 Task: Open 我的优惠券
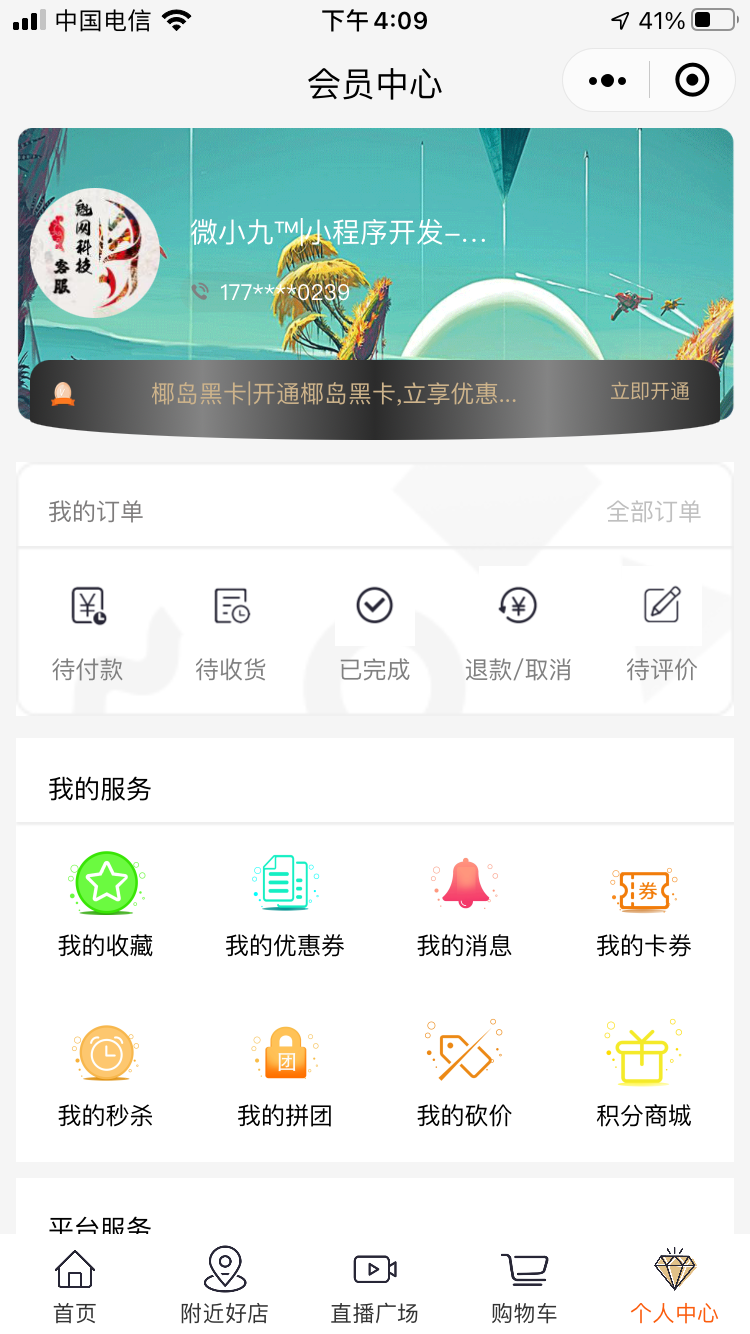[x=285, y=905]
